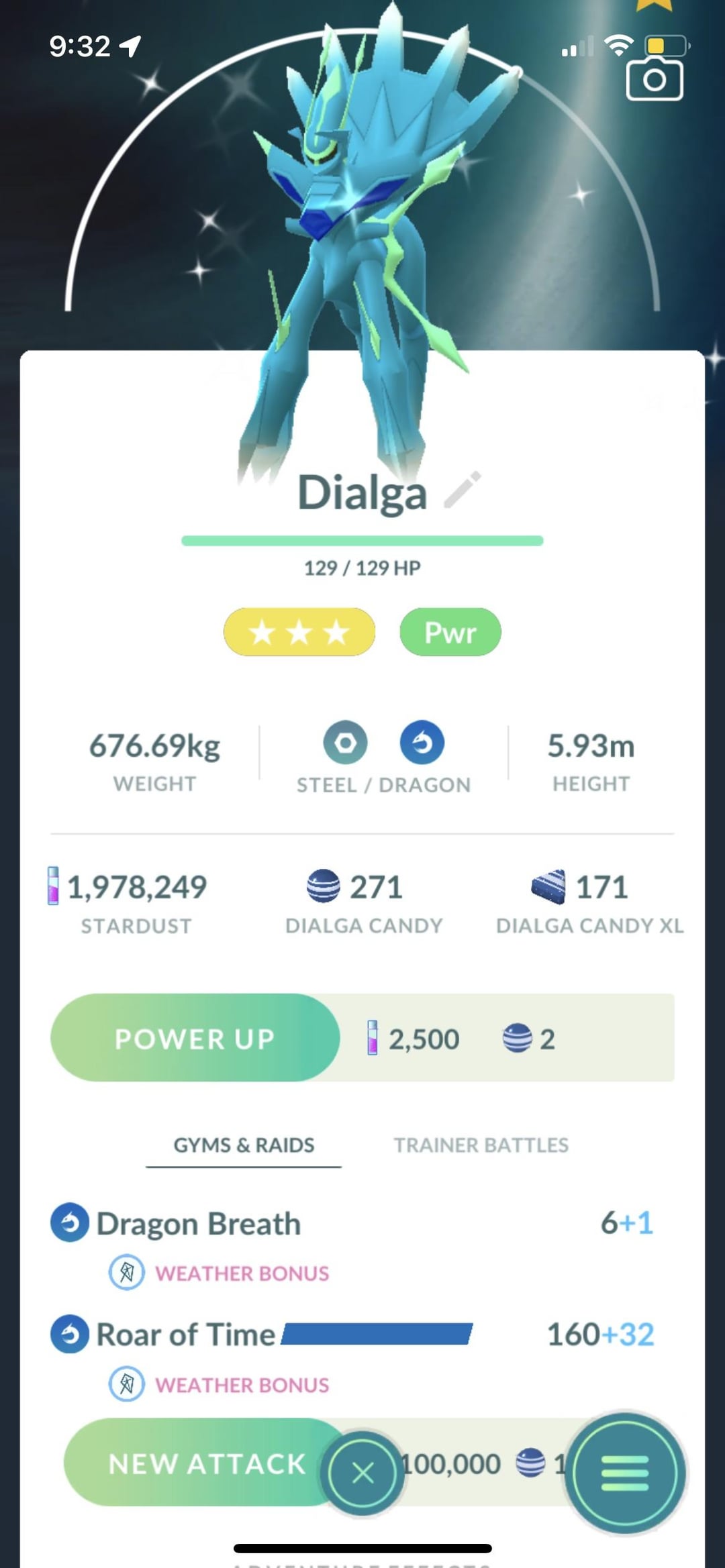Open the AR camera icon
The width and height of the screenshot is (725, 1568).
click(x=654, y=80)
